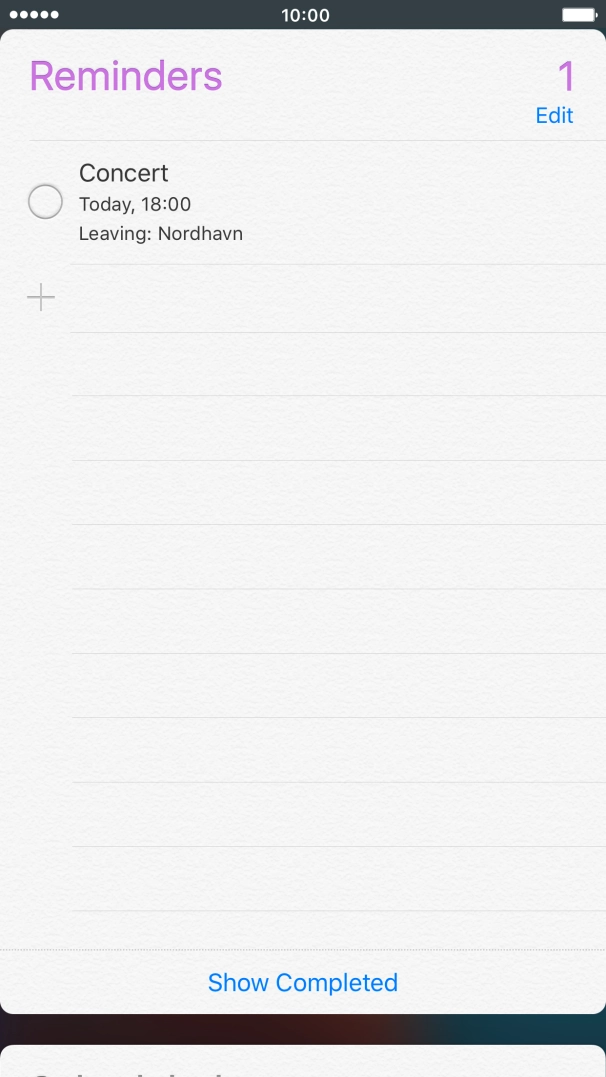
Task: Open the list card below Reminders
Action: click(x=302, y=1062)
